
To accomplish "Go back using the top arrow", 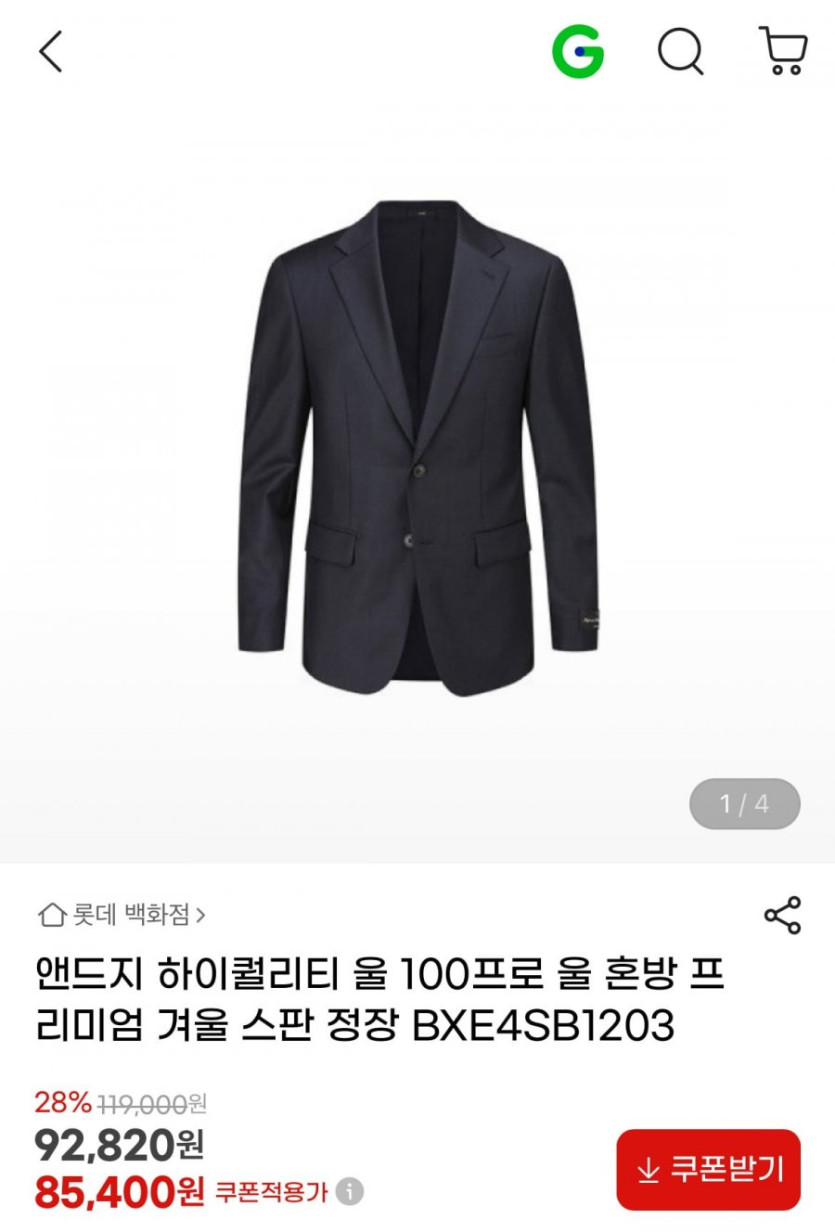I will pos(51,51).
